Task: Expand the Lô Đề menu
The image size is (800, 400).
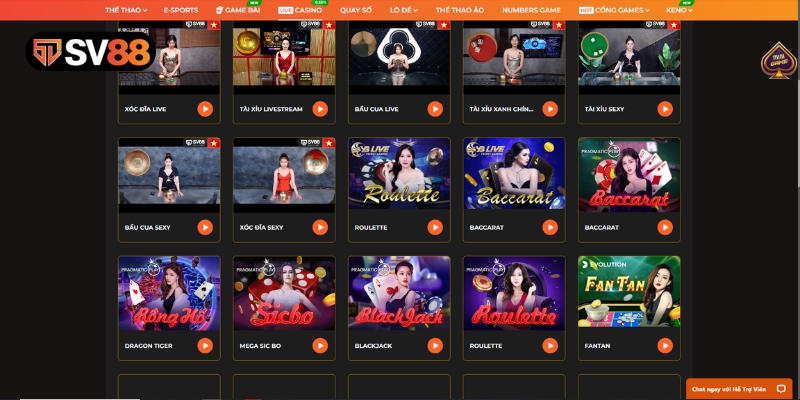Action: click(405, 9)
